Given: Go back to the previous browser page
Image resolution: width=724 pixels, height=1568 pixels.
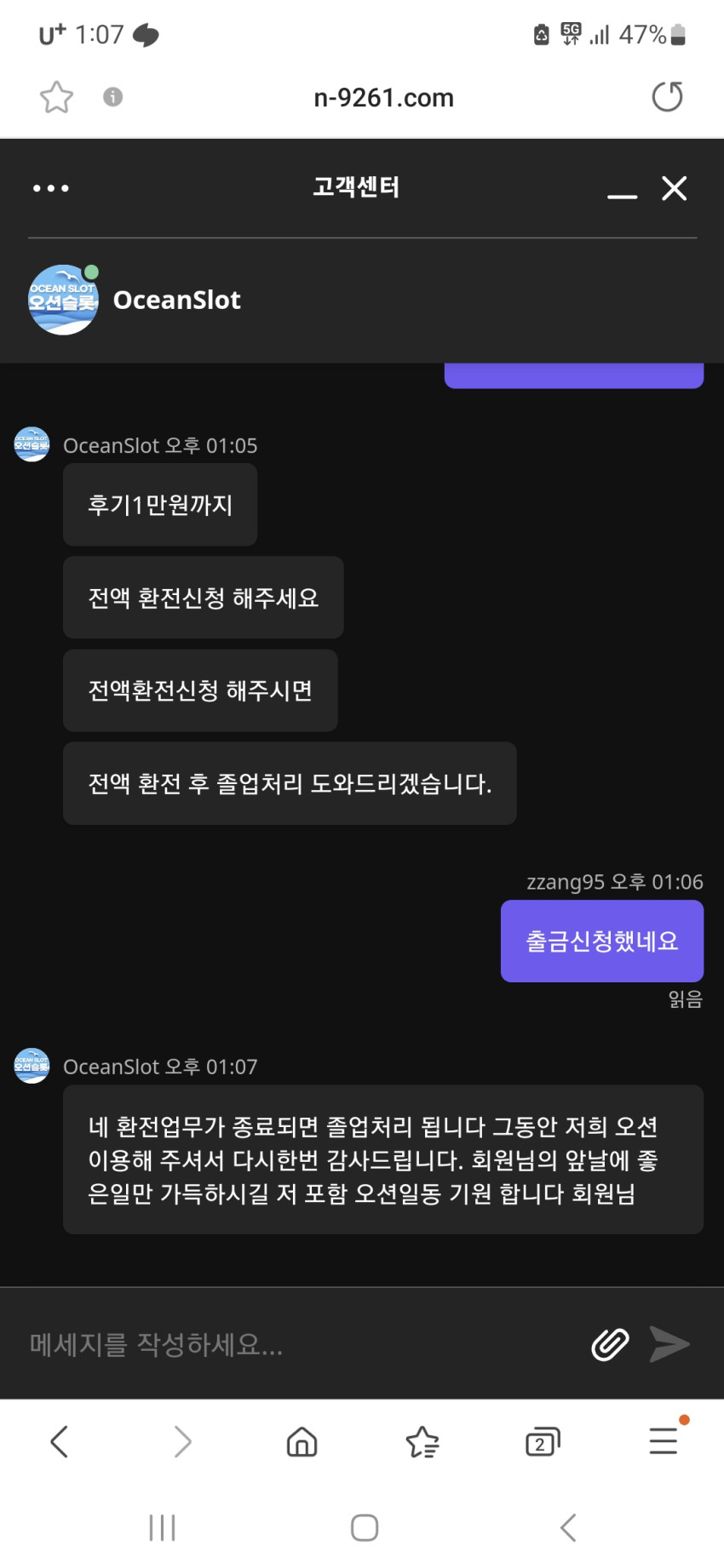Looking at the screenshot, I should (59, 1442).
